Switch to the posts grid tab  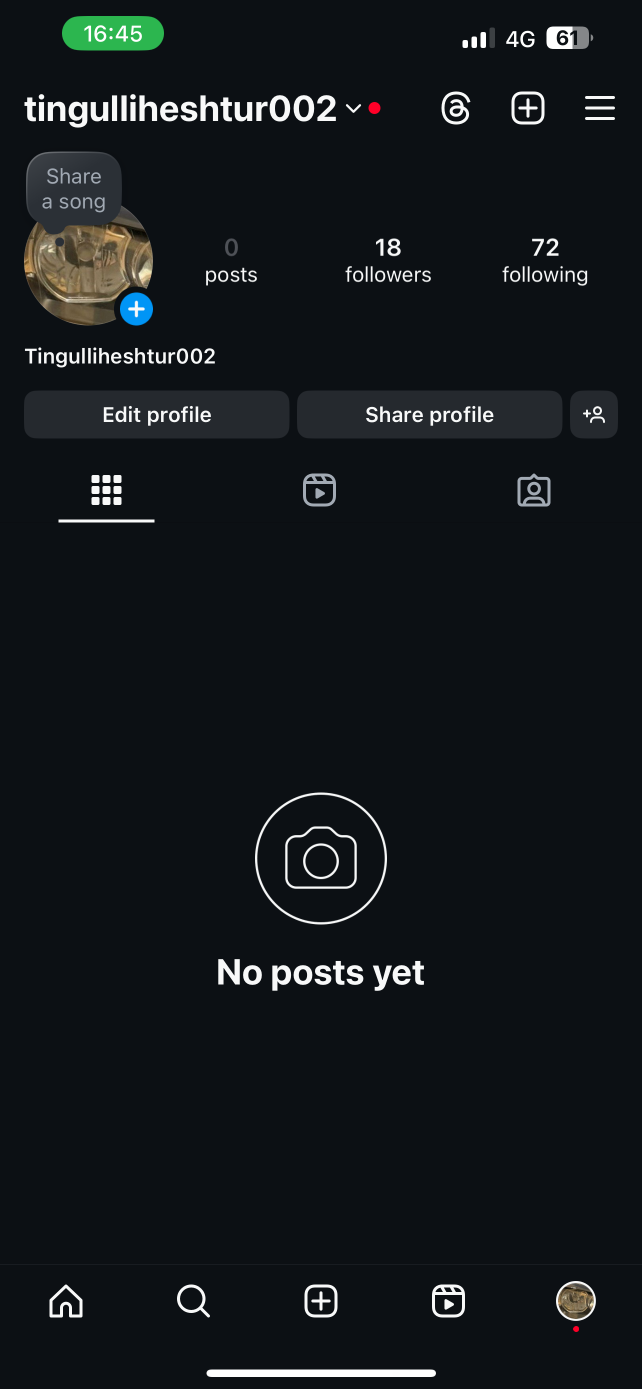point(106,491)
